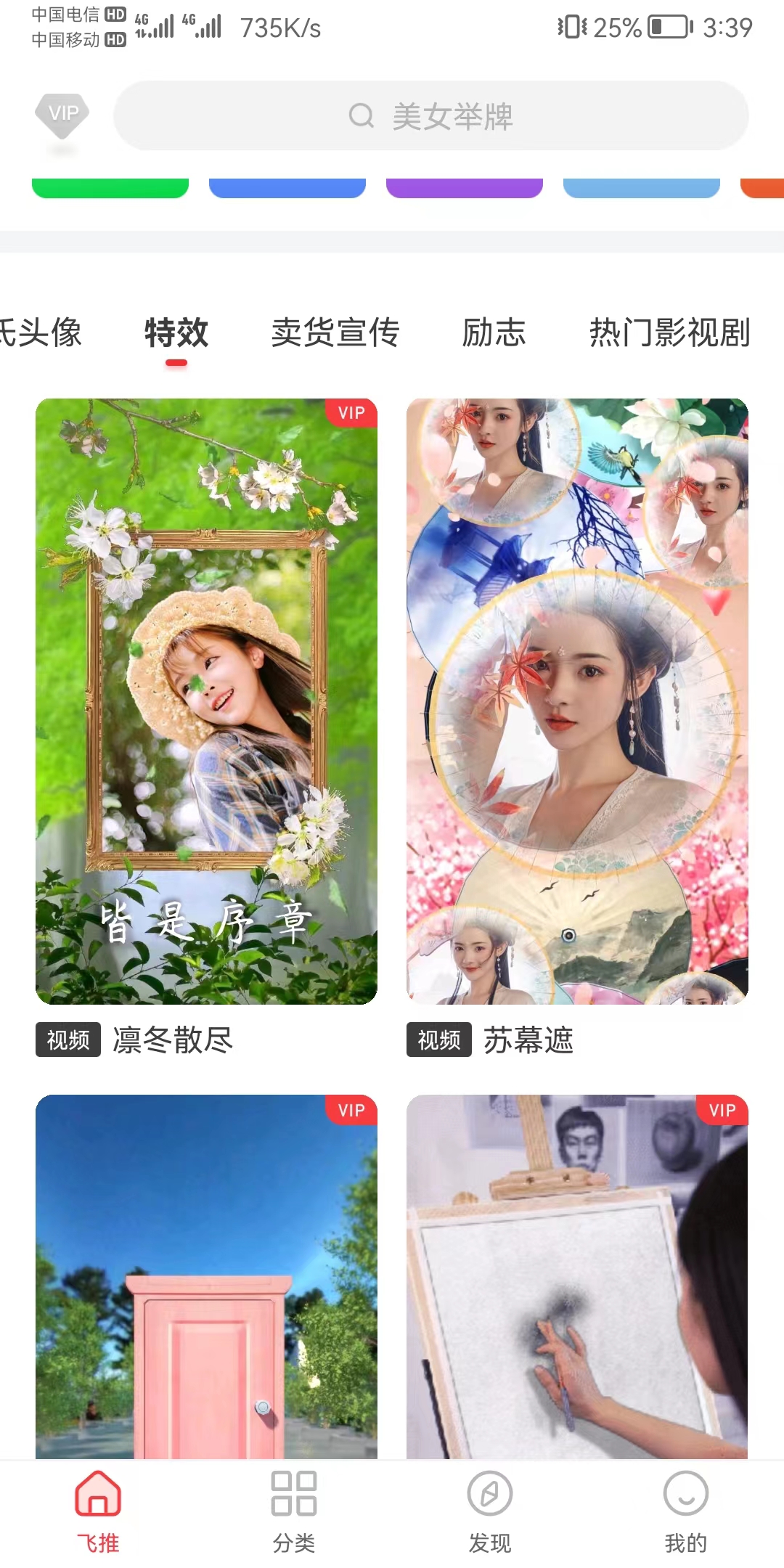Switch to the 热门影视剧 tab
This screenshot has height=1568, width=784.
pos(669,333)
